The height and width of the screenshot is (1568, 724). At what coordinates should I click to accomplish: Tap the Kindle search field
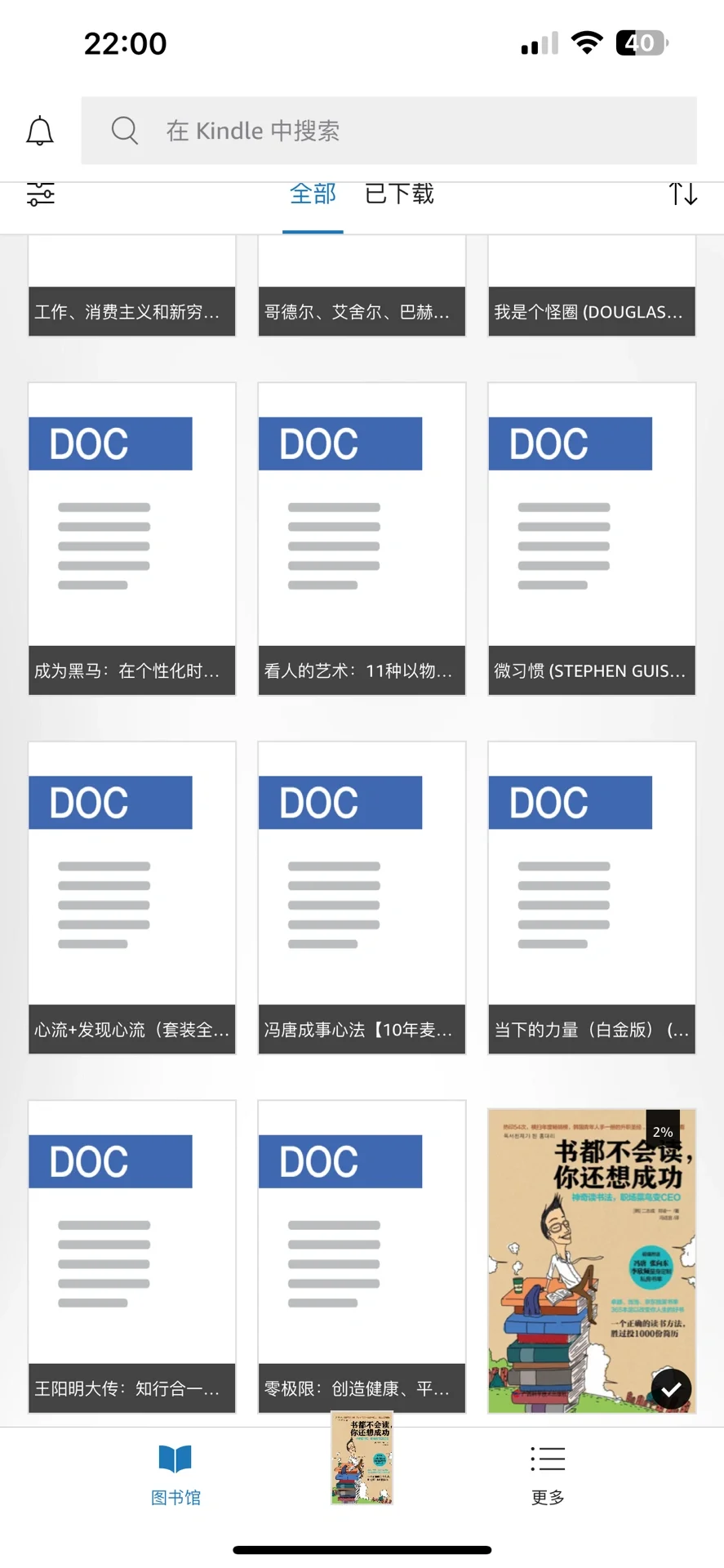(389, 131)
